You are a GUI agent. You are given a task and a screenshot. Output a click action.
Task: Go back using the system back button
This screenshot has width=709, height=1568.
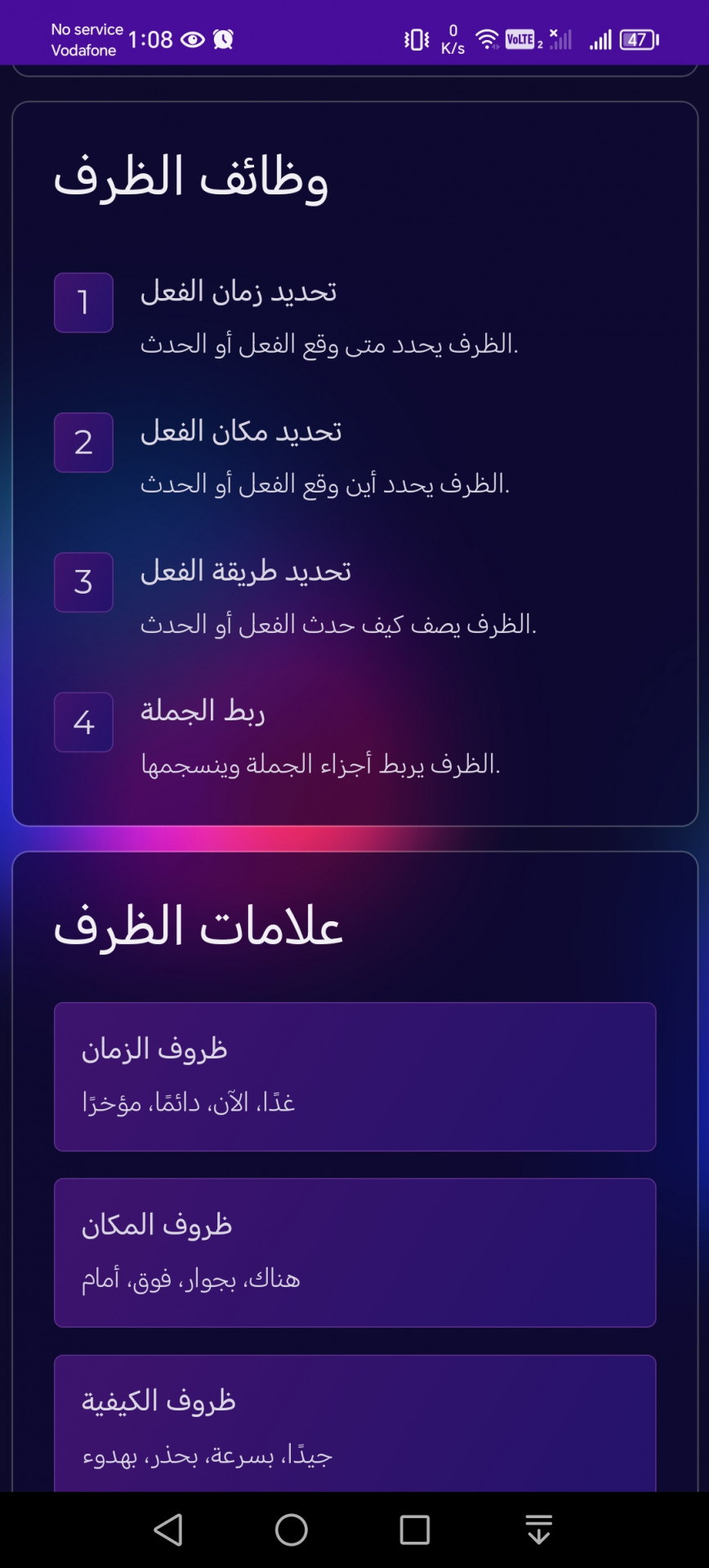pos(169,1530)
